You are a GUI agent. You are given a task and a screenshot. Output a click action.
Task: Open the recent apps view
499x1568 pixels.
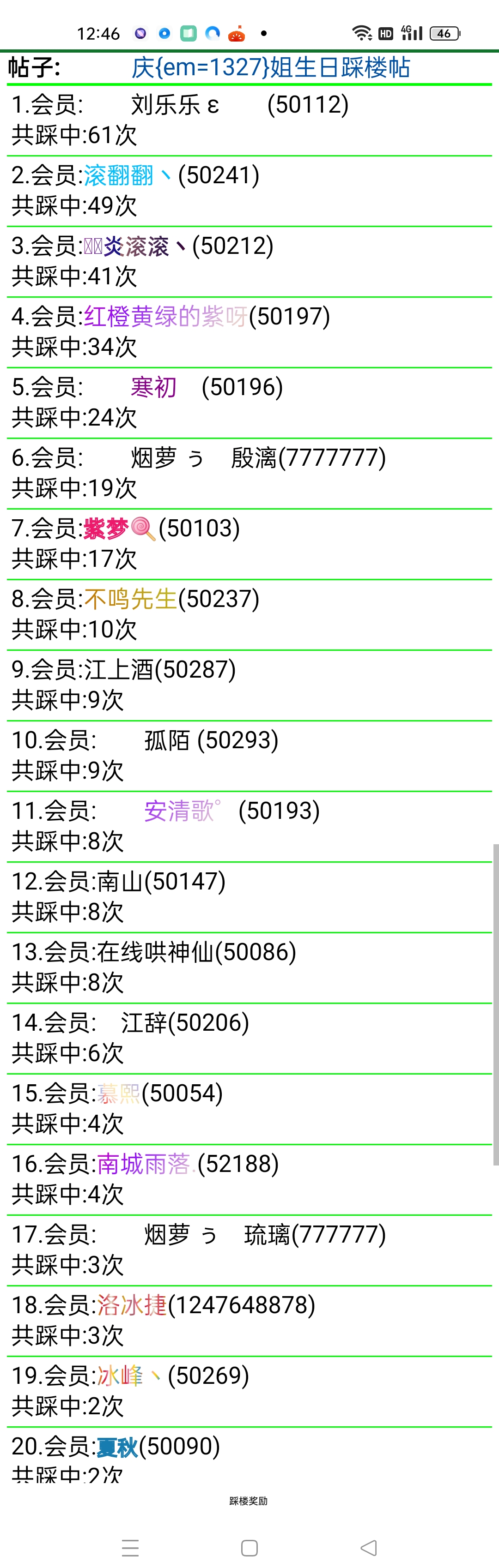pyautogui.click(x=130, y=1547)
